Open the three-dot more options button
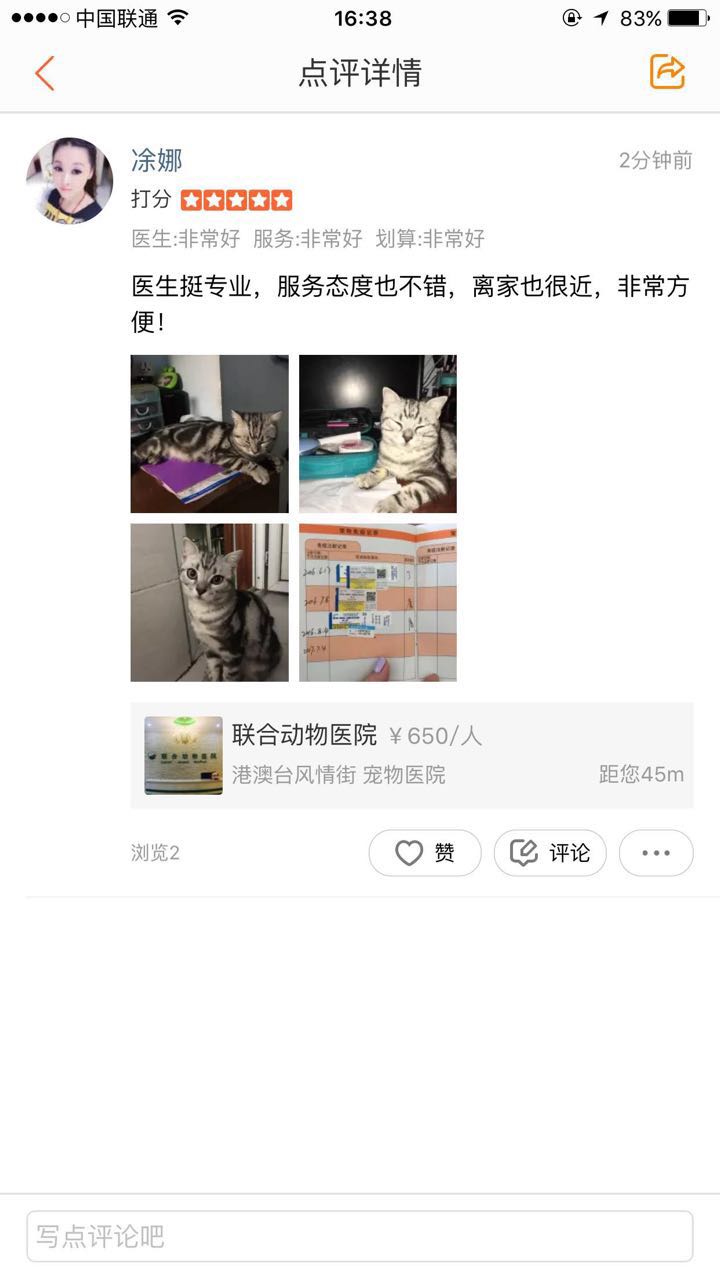Viewport: 720px width, 1280px height. pyautogui.click(x=656, y=853)
